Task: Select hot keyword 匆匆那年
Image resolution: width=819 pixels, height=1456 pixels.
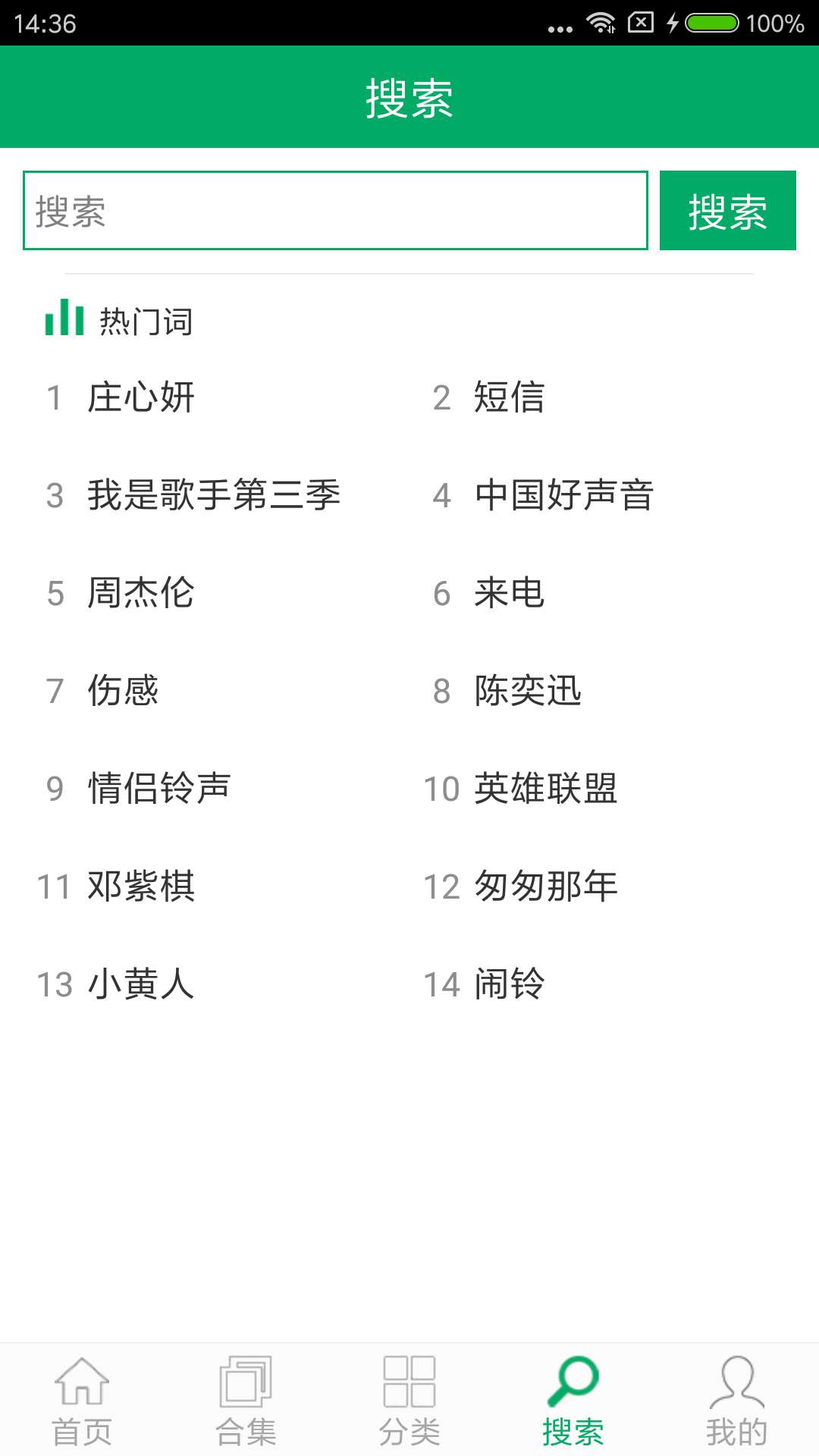Action: click(546, 886)
